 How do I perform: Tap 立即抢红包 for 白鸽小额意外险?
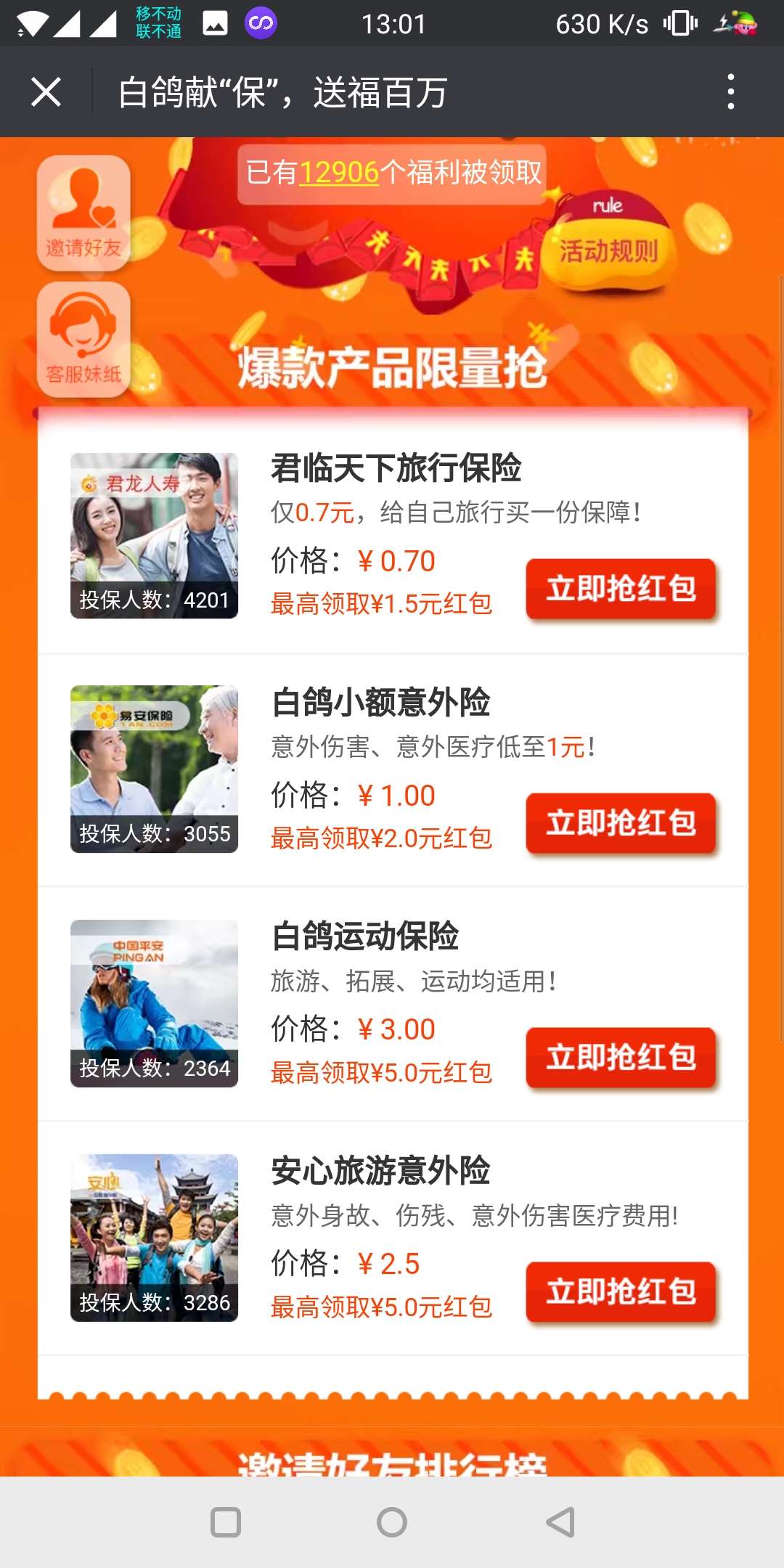[621, 823]
